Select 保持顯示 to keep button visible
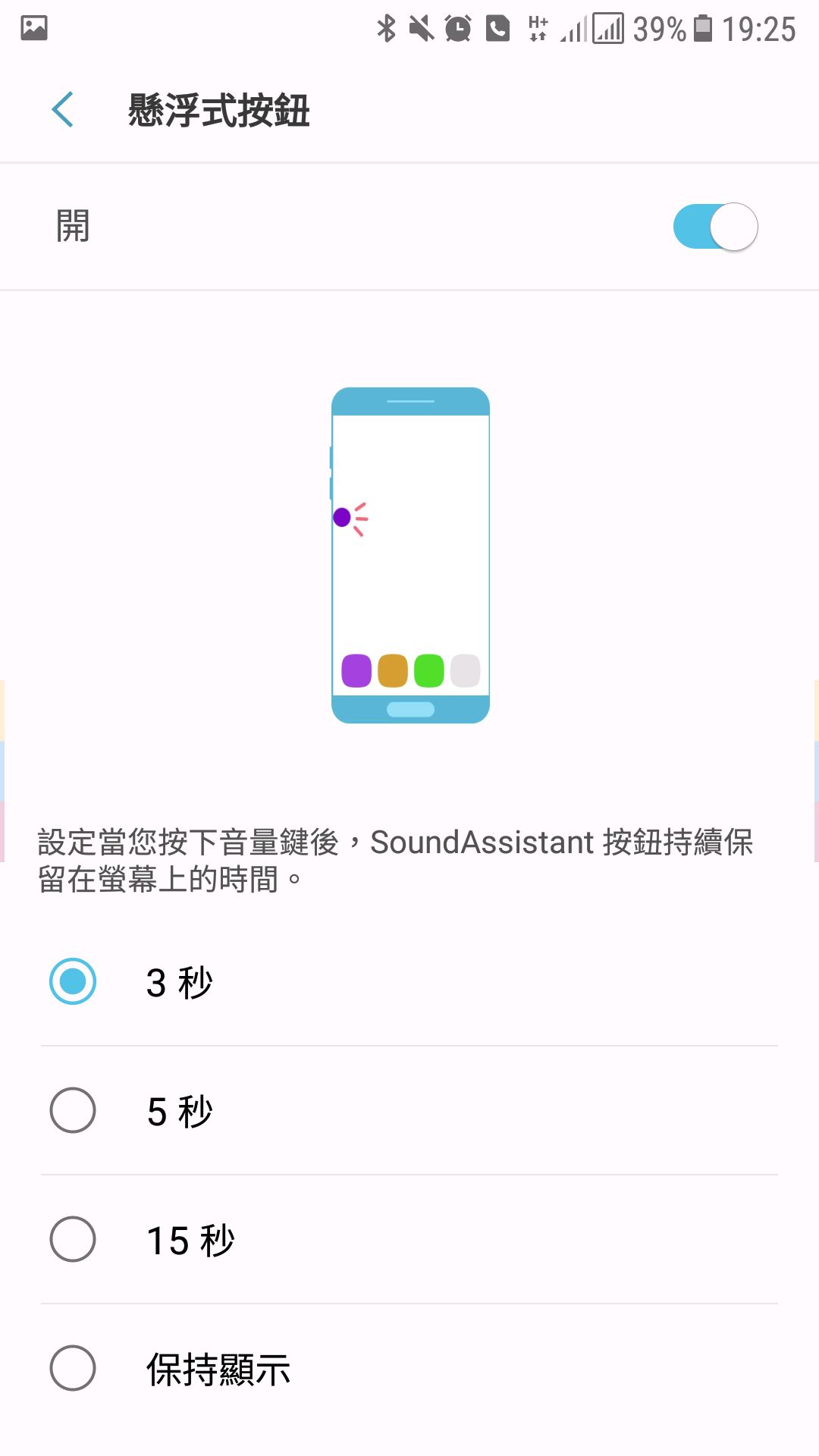The width and height of the screenshot is (819, 1456). click(x=409, y=1369)
